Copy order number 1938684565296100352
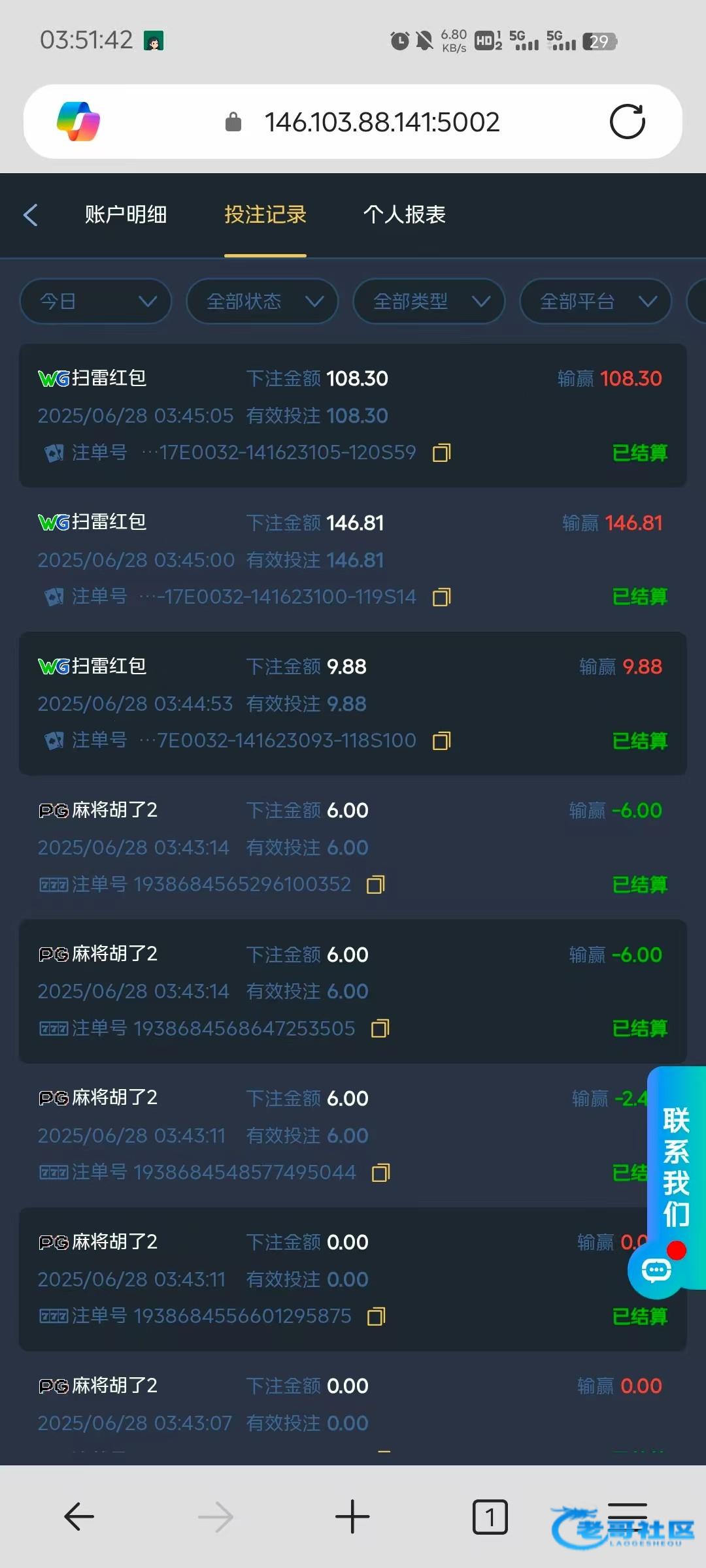The image size is (706, 1568). pos(376,885)
